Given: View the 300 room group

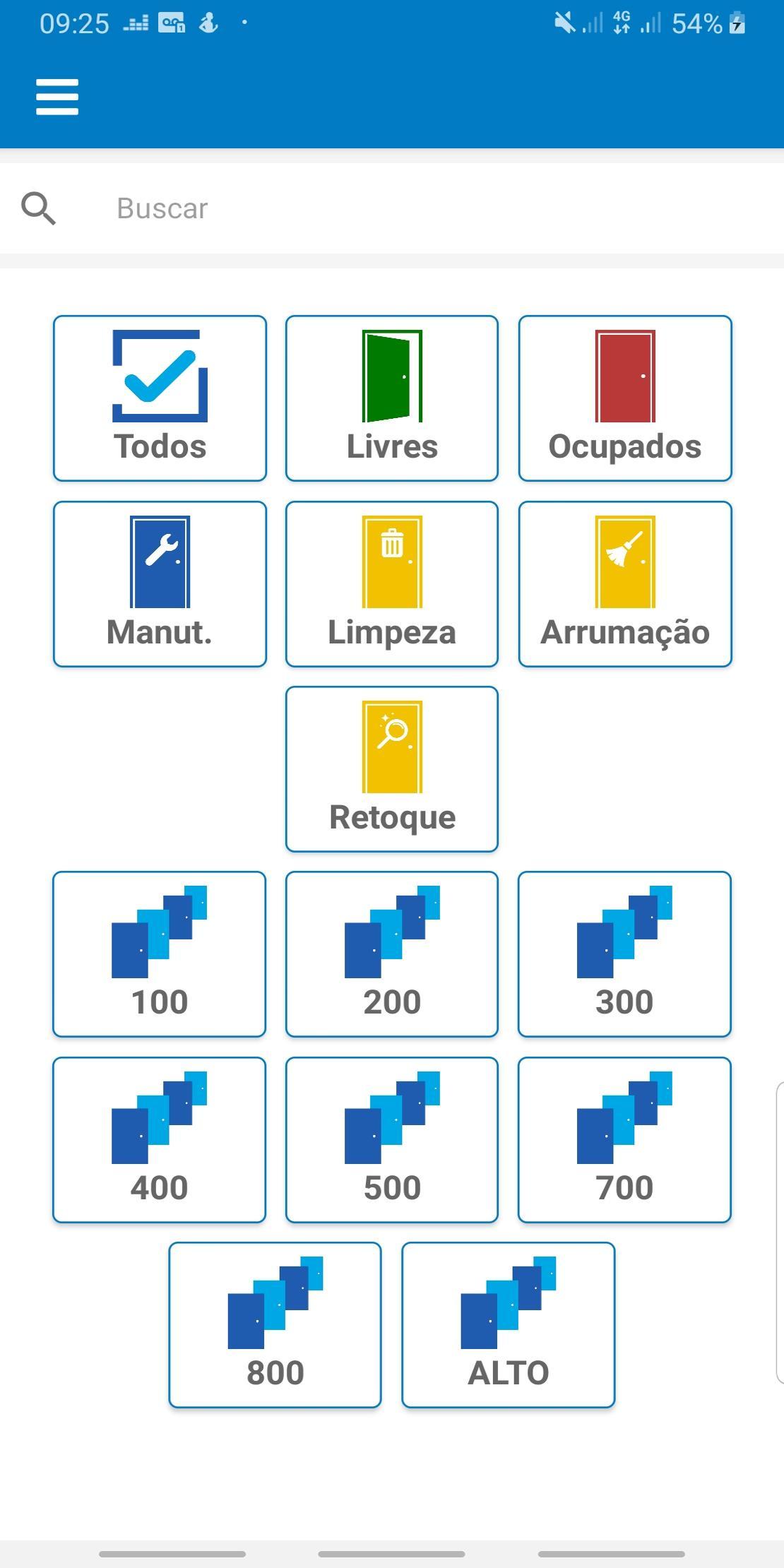Looking at the screenshot, I should point(625,954).
